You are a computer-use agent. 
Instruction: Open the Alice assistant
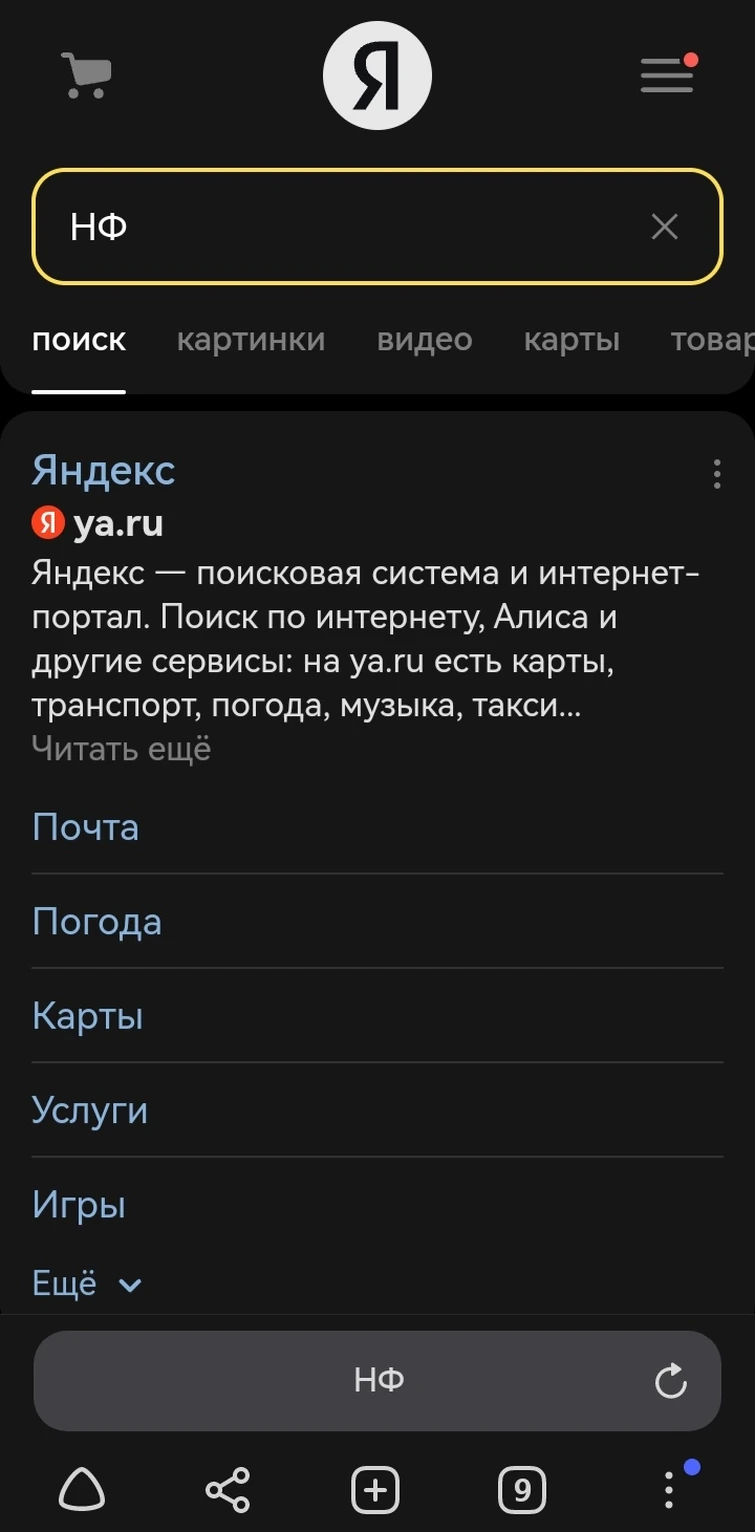pos(83,1489)
